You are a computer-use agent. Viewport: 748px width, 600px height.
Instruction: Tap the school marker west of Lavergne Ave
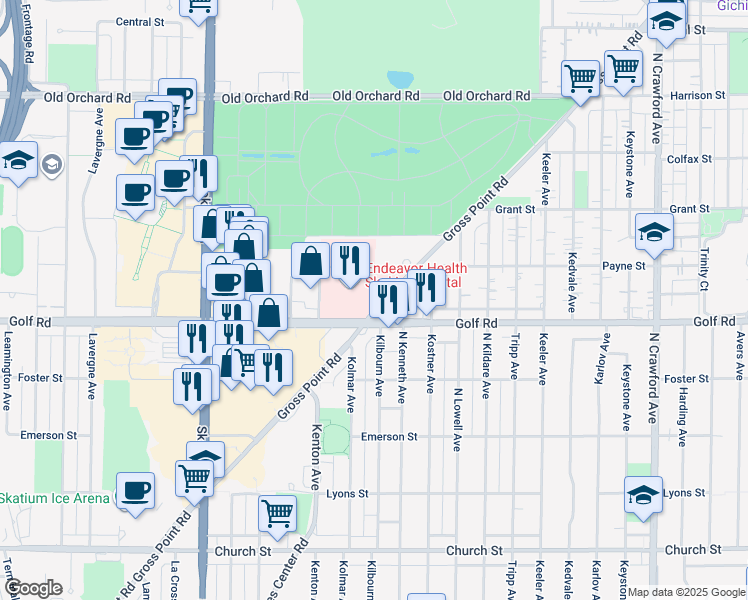tap(18, 163)
